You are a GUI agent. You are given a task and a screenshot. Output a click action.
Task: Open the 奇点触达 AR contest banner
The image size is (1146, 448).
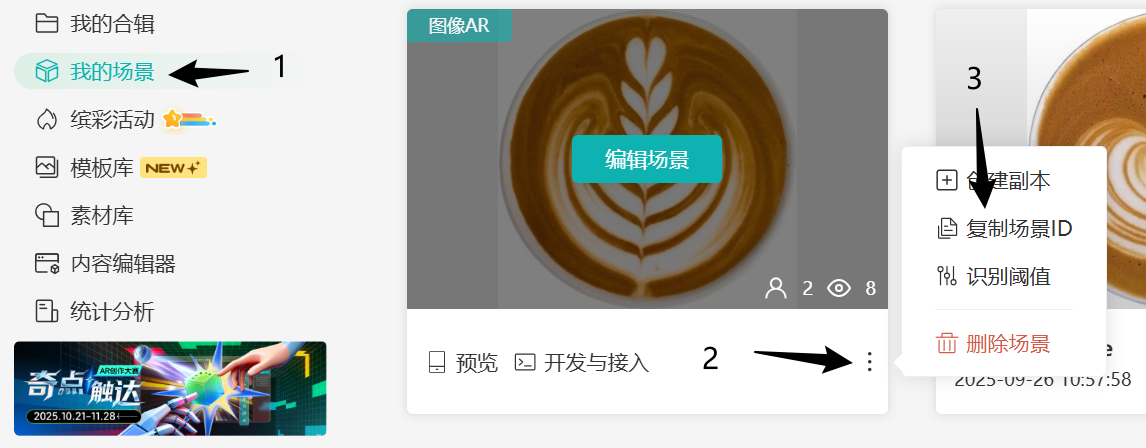pos(170,388)
